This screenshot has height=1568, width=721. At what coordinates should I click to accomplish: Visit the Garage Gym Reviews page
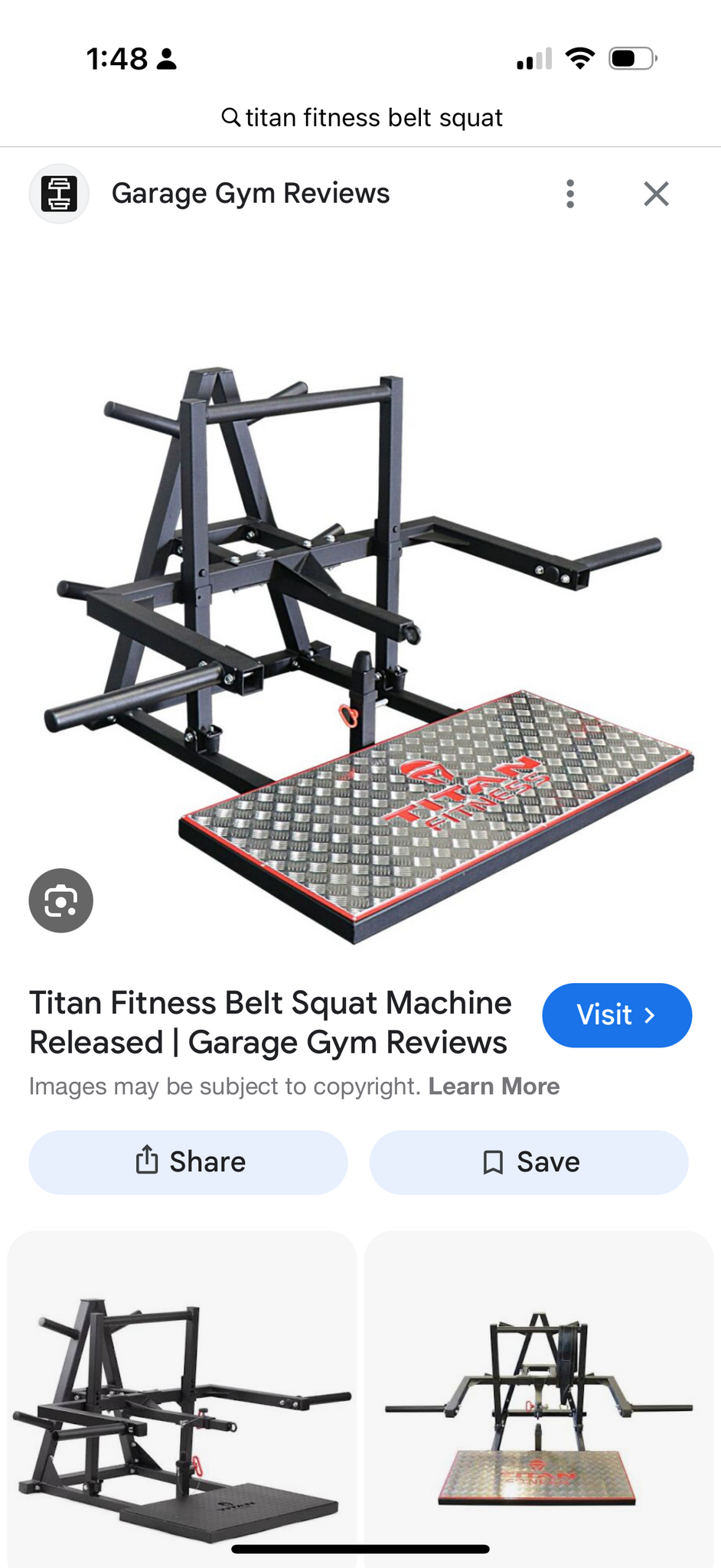tap(617, 1014)
